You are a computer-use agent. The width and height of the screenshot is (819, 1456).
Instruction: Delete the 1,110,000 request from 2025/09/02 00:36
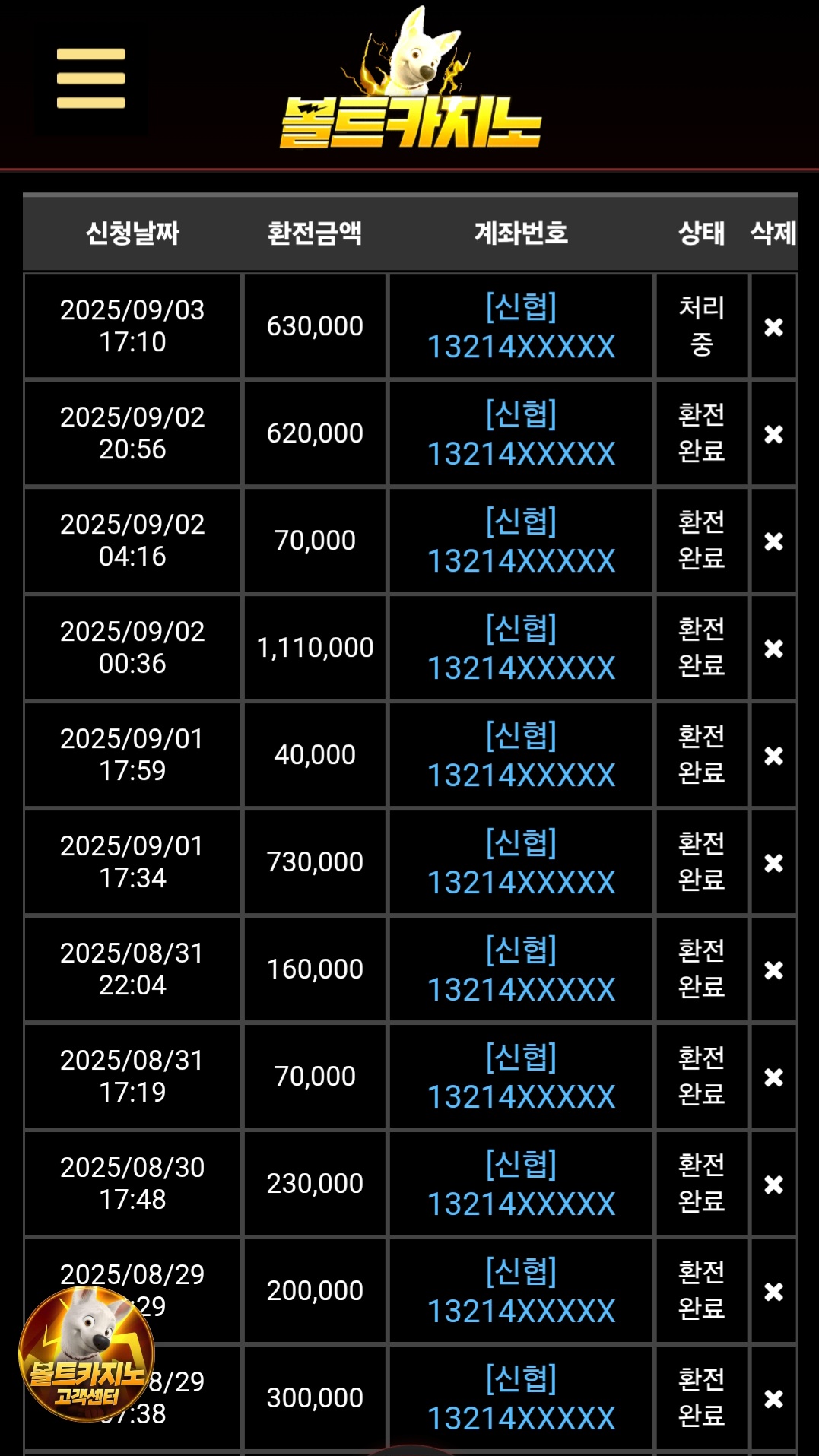click(x=773, y=649)
